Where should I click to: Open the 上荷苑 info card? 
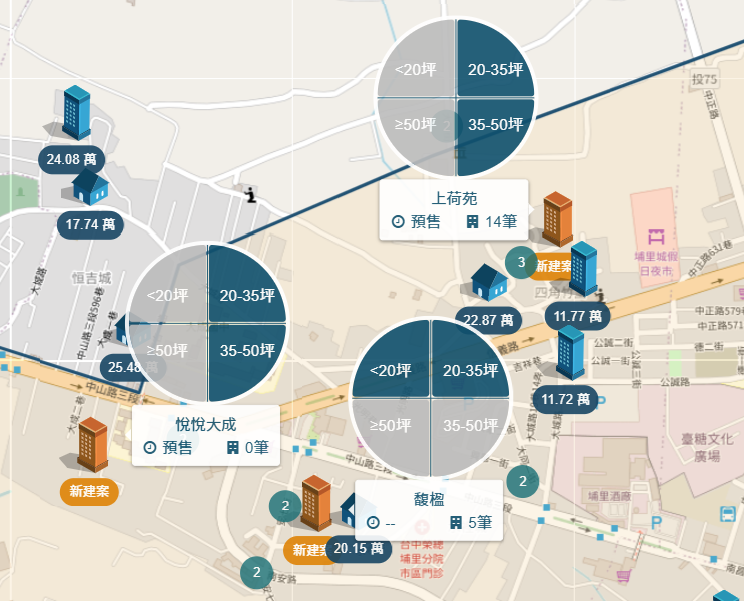[453, 210]
